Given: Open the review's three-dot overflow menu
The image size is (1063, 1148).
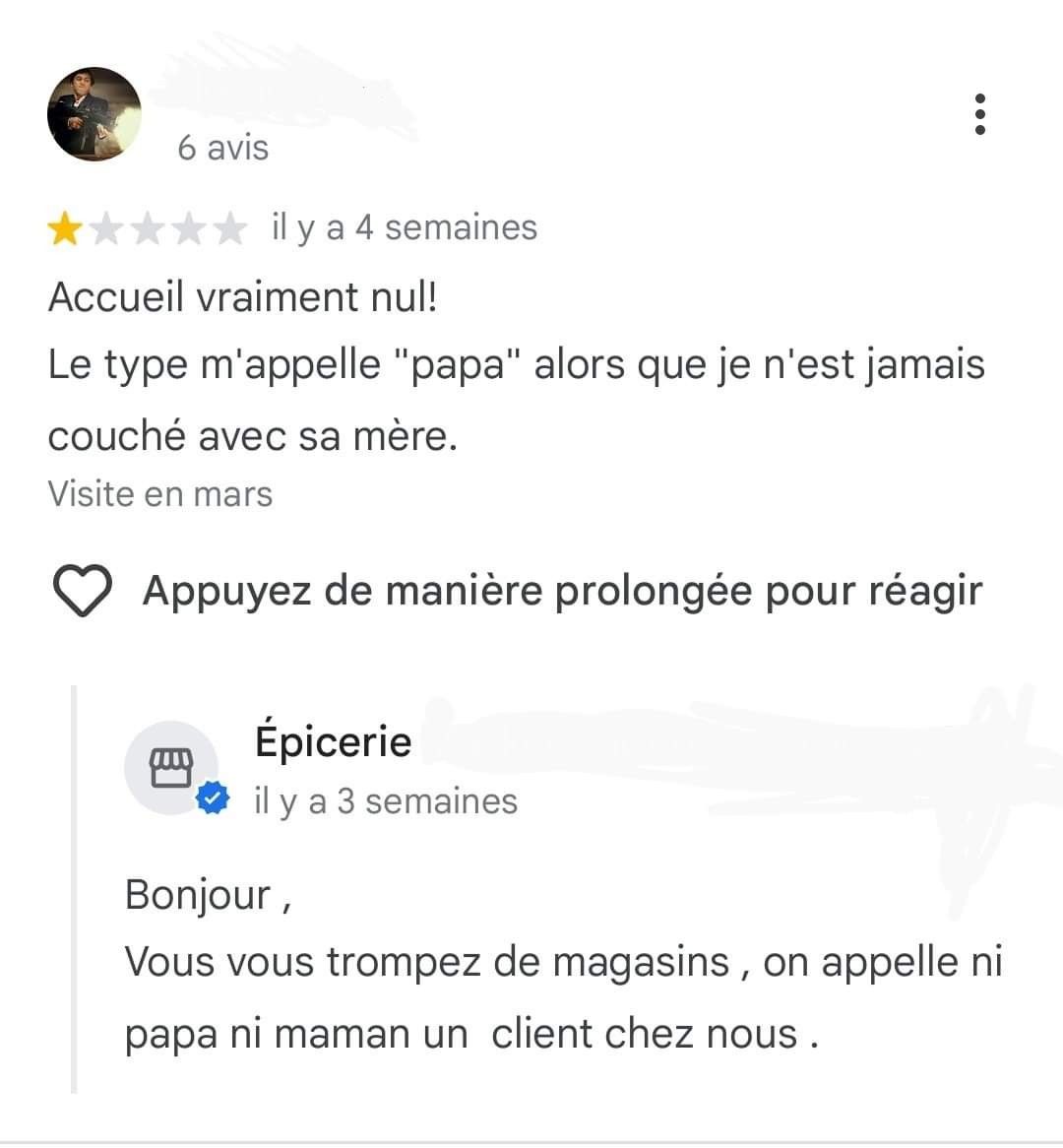Looking at the screenshot, I should tap(979, 115).
